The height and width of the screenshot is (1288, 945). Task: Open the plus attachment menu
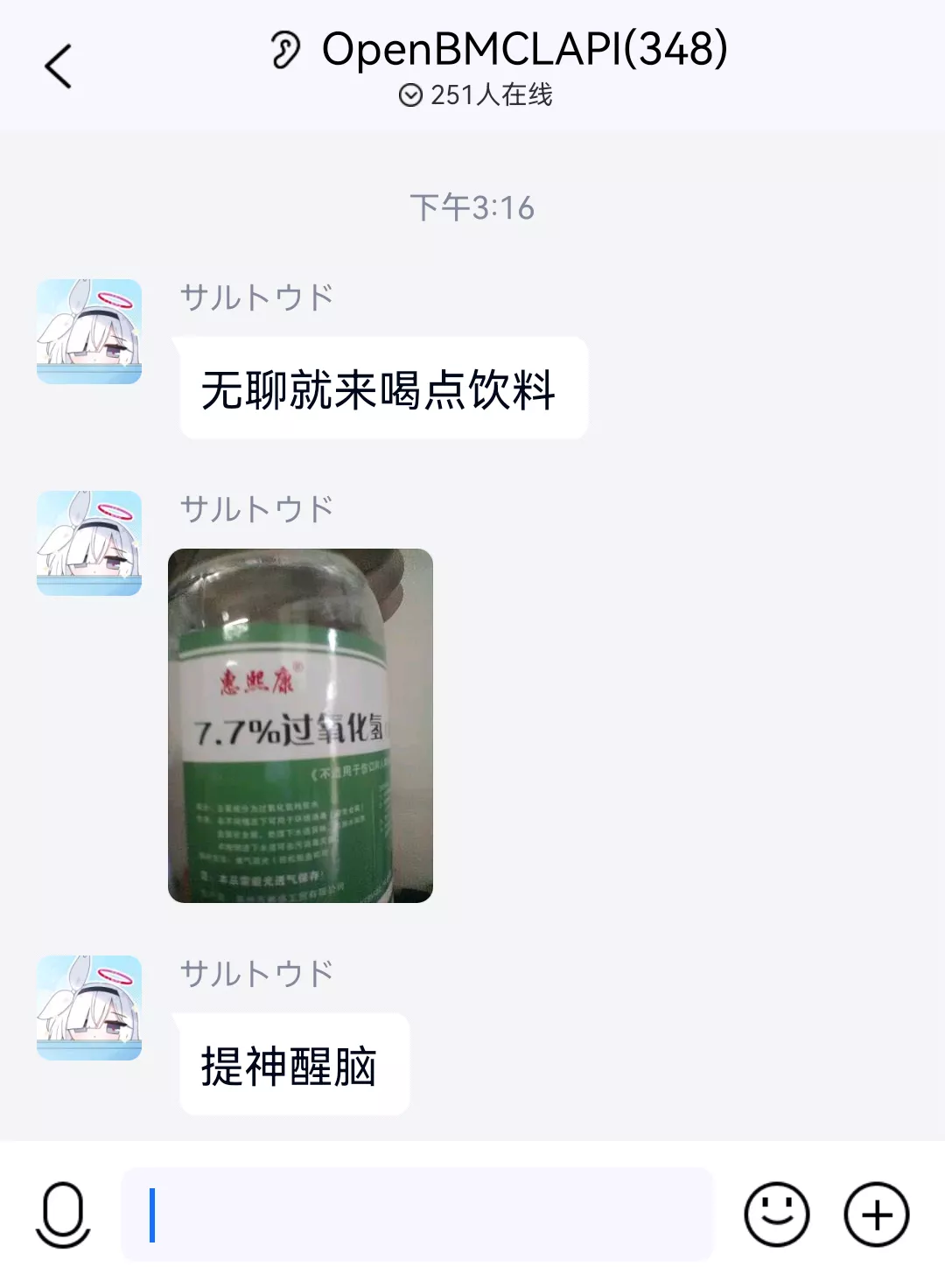pyautogui.click(x=873, y=1214)
